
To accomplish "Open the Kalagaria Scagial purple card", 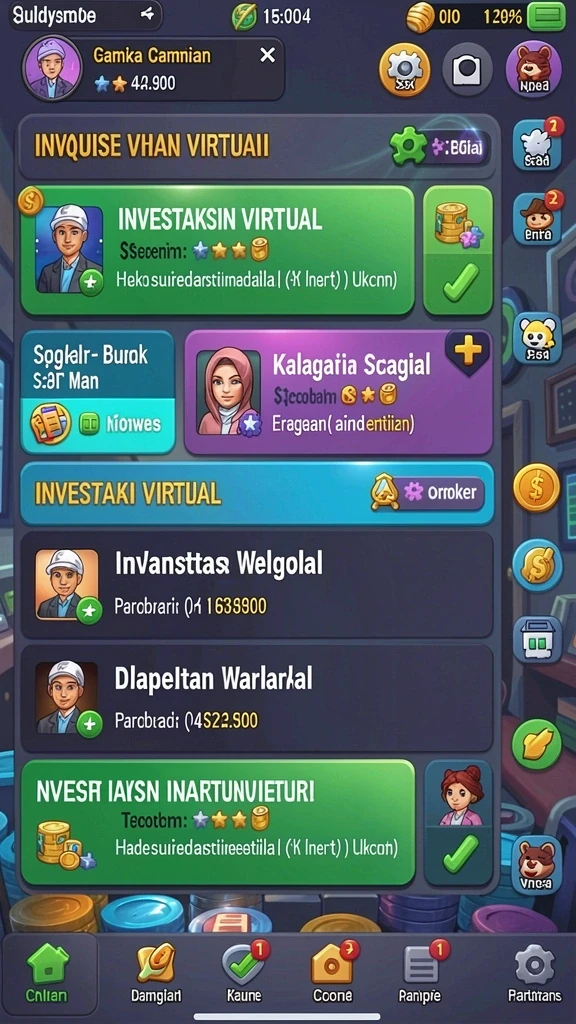I will pyautogui.click(x=338, y=392).
